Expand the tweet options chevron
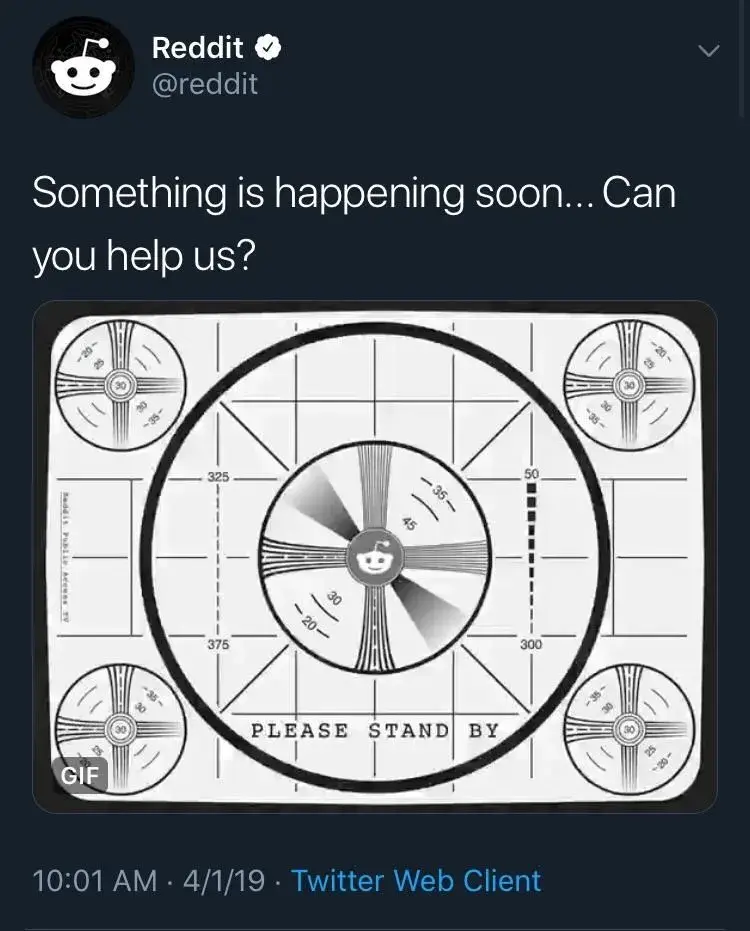The height and width of the screenshot is (931, 750). 707,50
